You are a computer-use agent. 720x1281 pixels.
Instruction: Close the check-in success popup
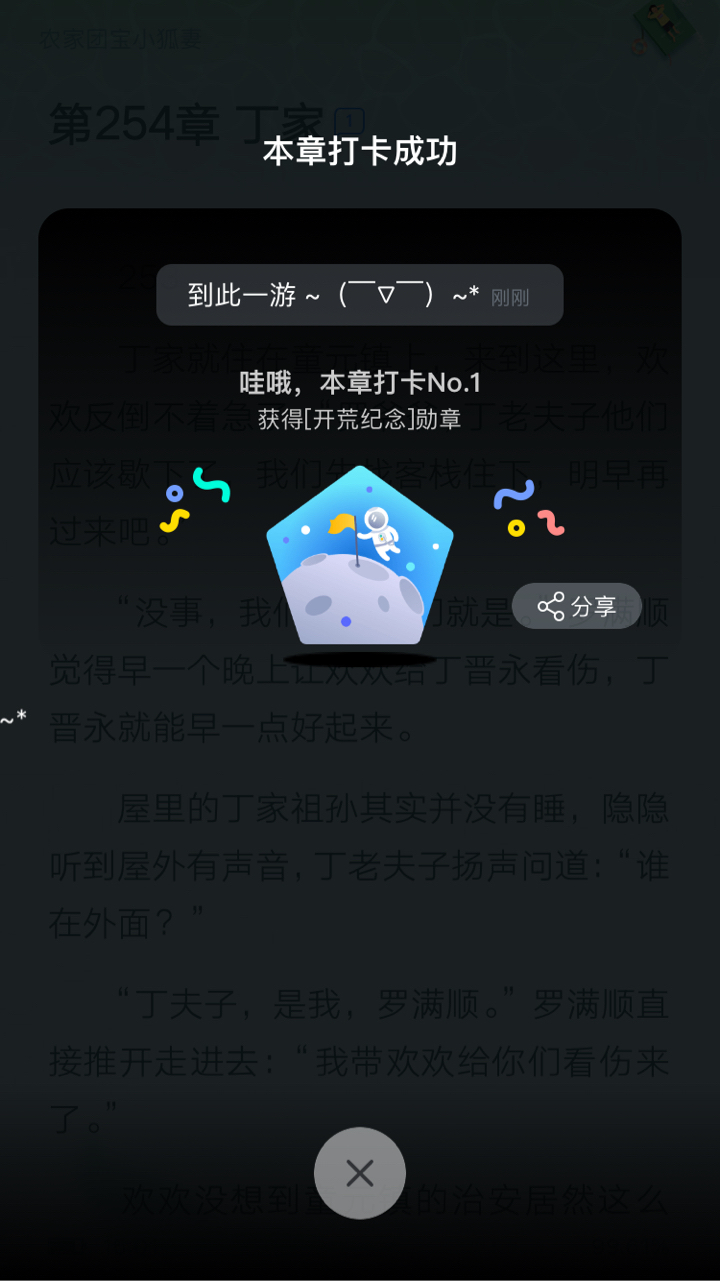360,1173
